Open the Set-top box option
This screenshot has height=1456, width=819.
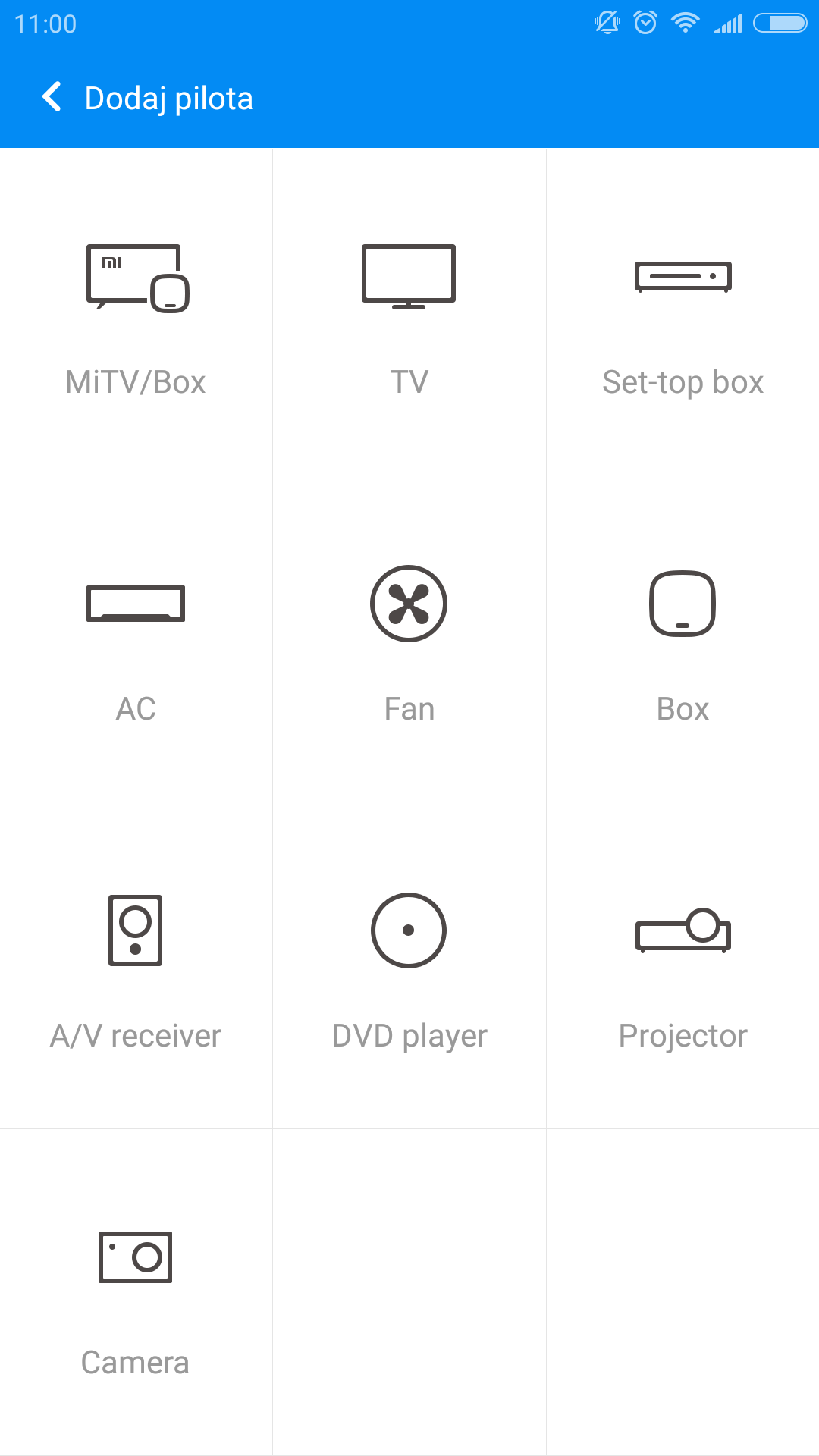(x=682, y=312)
